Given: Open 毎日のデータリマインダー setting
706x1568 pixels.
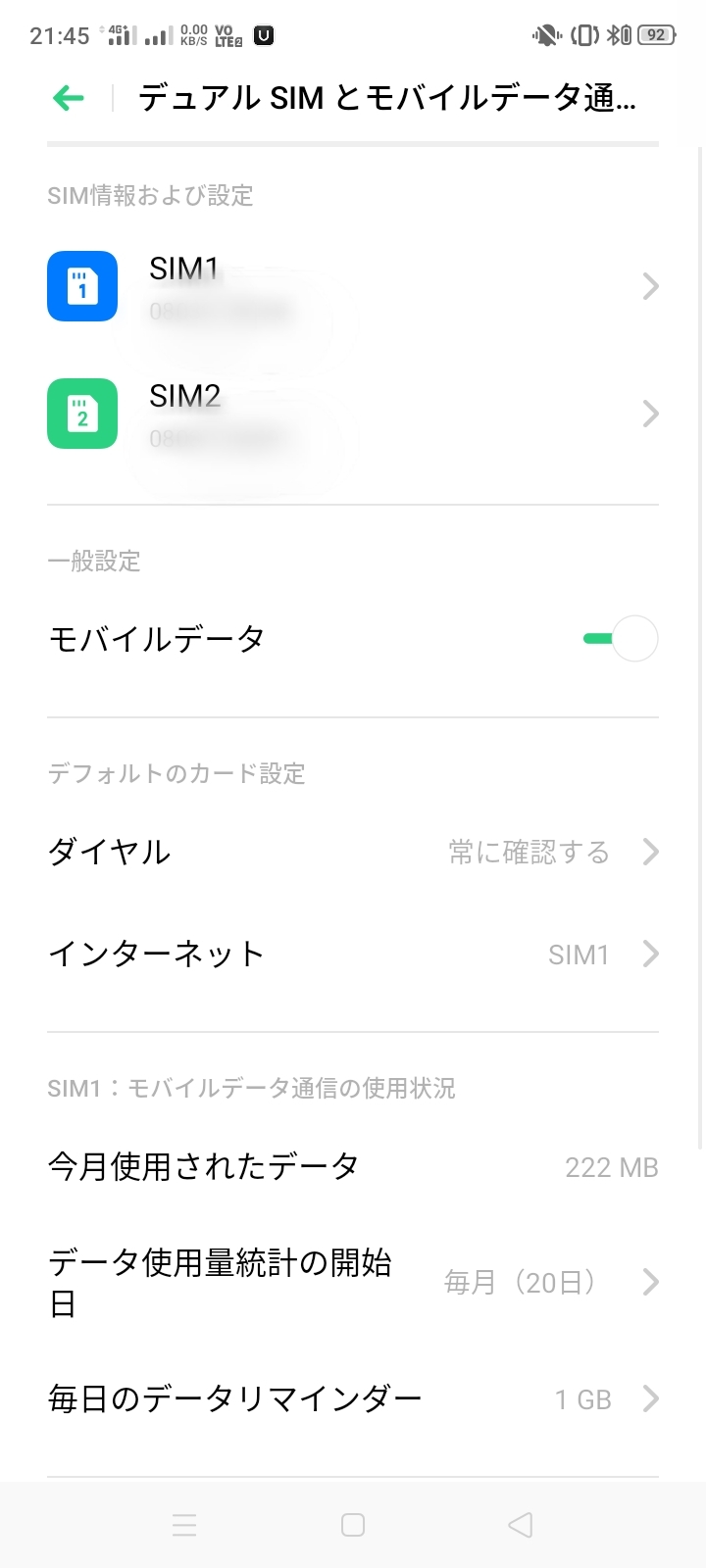Looking at the screenshot, I should point(353,1399).
